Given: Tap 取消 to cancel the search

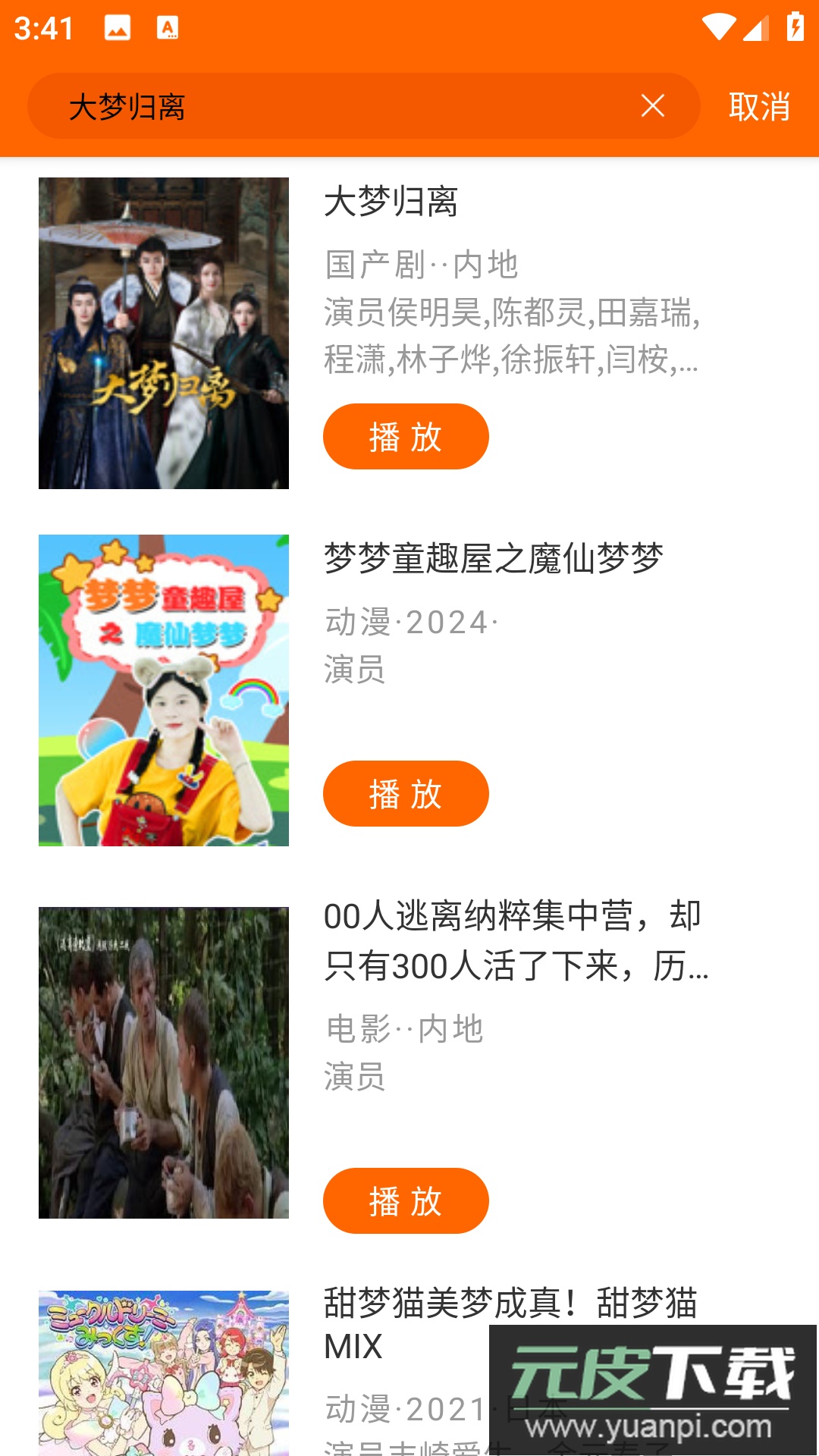Looking at the screenshot, I should click(759, 106).
